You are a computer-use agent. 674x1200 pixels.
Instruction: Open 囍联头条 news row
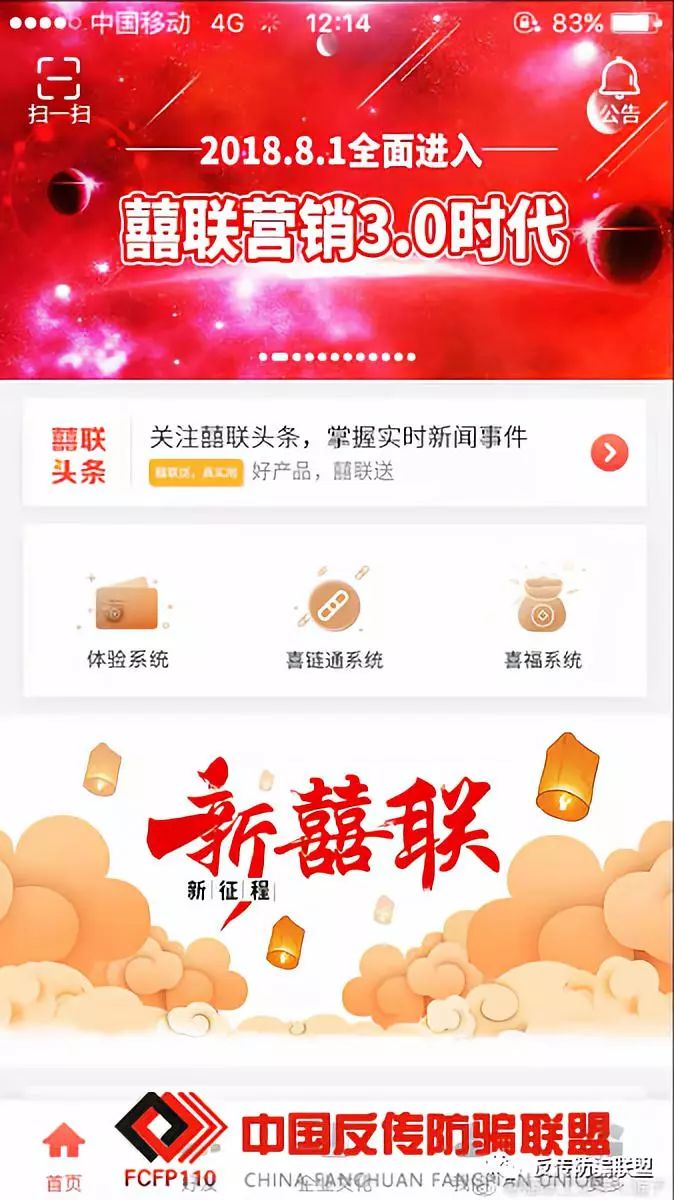[338, 452]
